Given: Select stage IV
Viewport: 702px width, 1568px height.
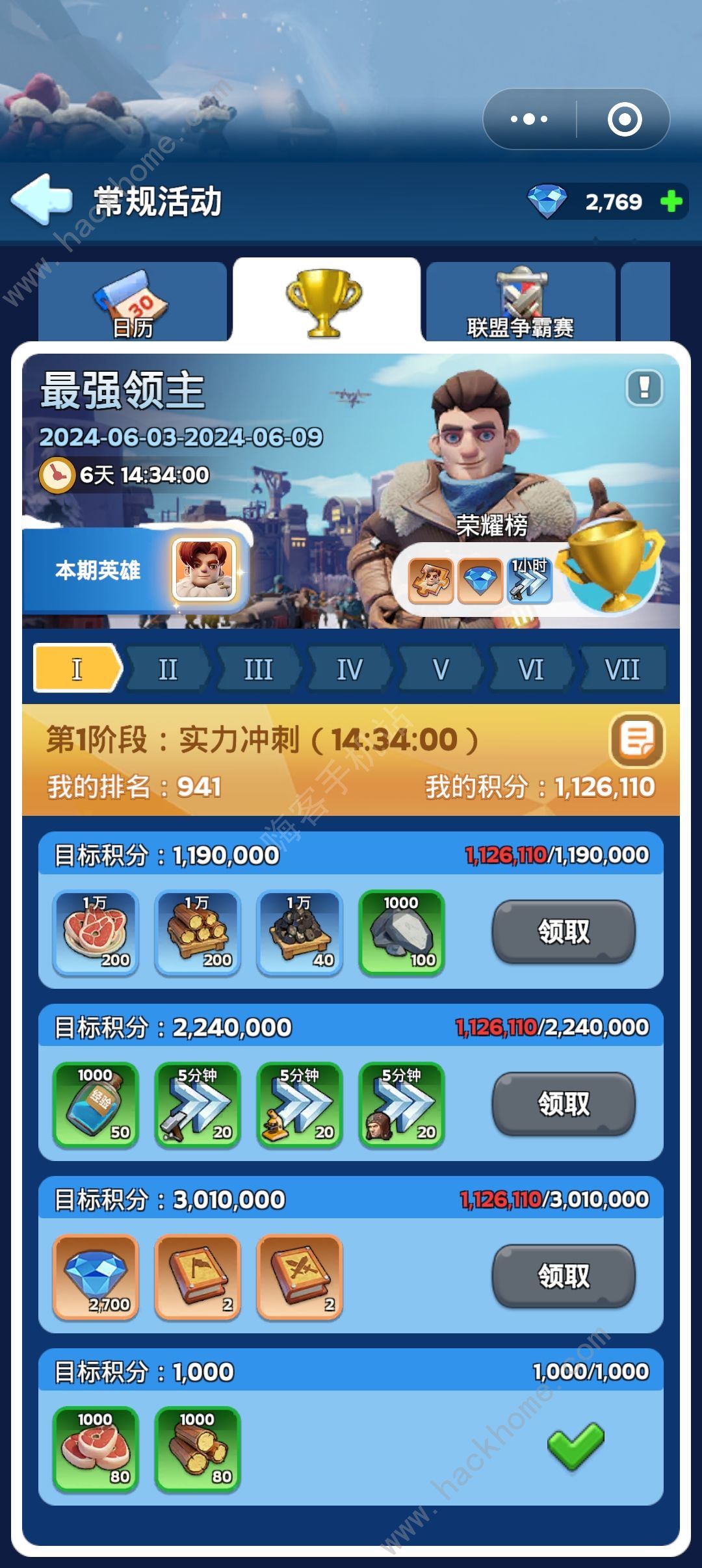Looking at the screenshot, I should [349, 669].
